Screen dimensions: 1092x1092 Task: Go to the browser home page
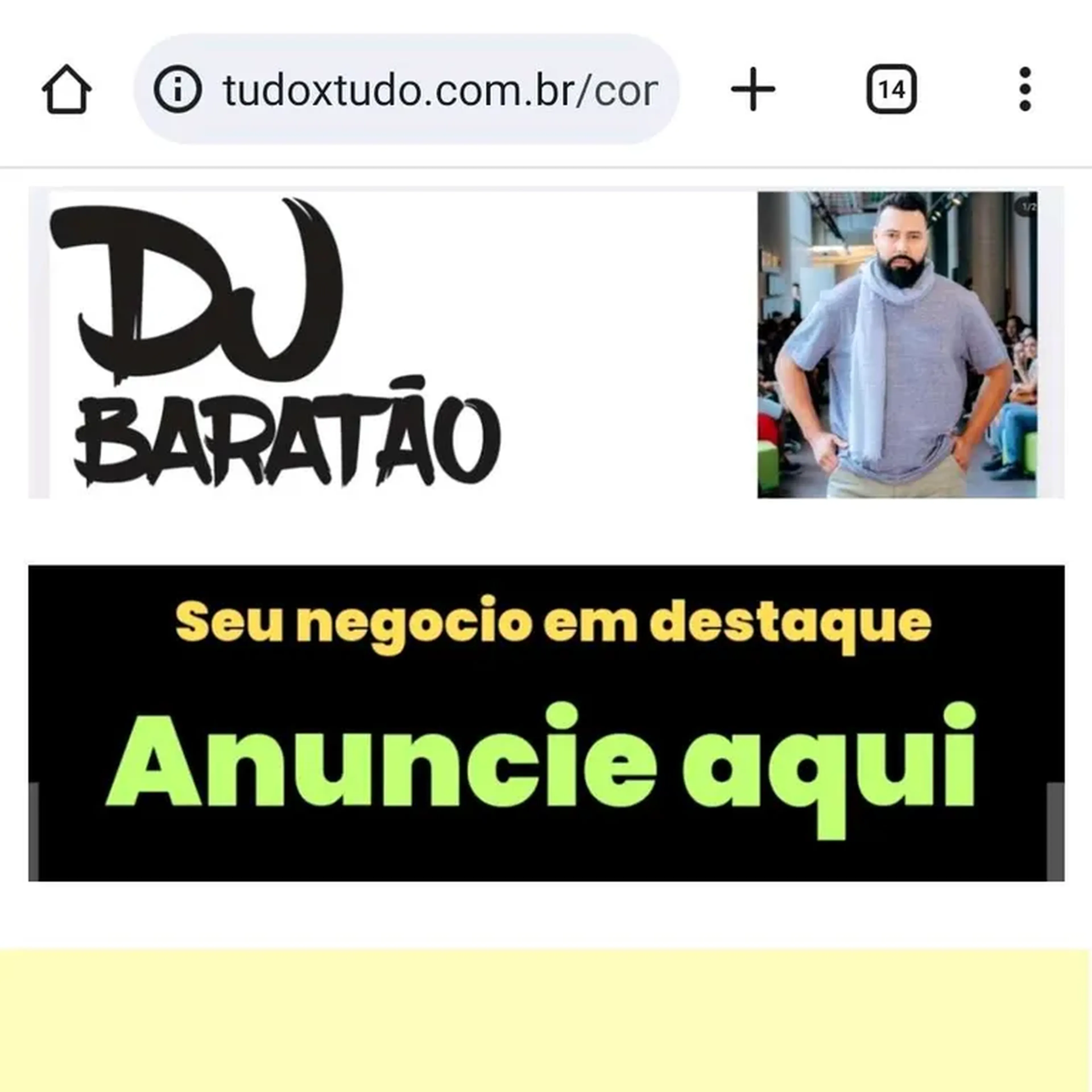[x=67, y=89]
